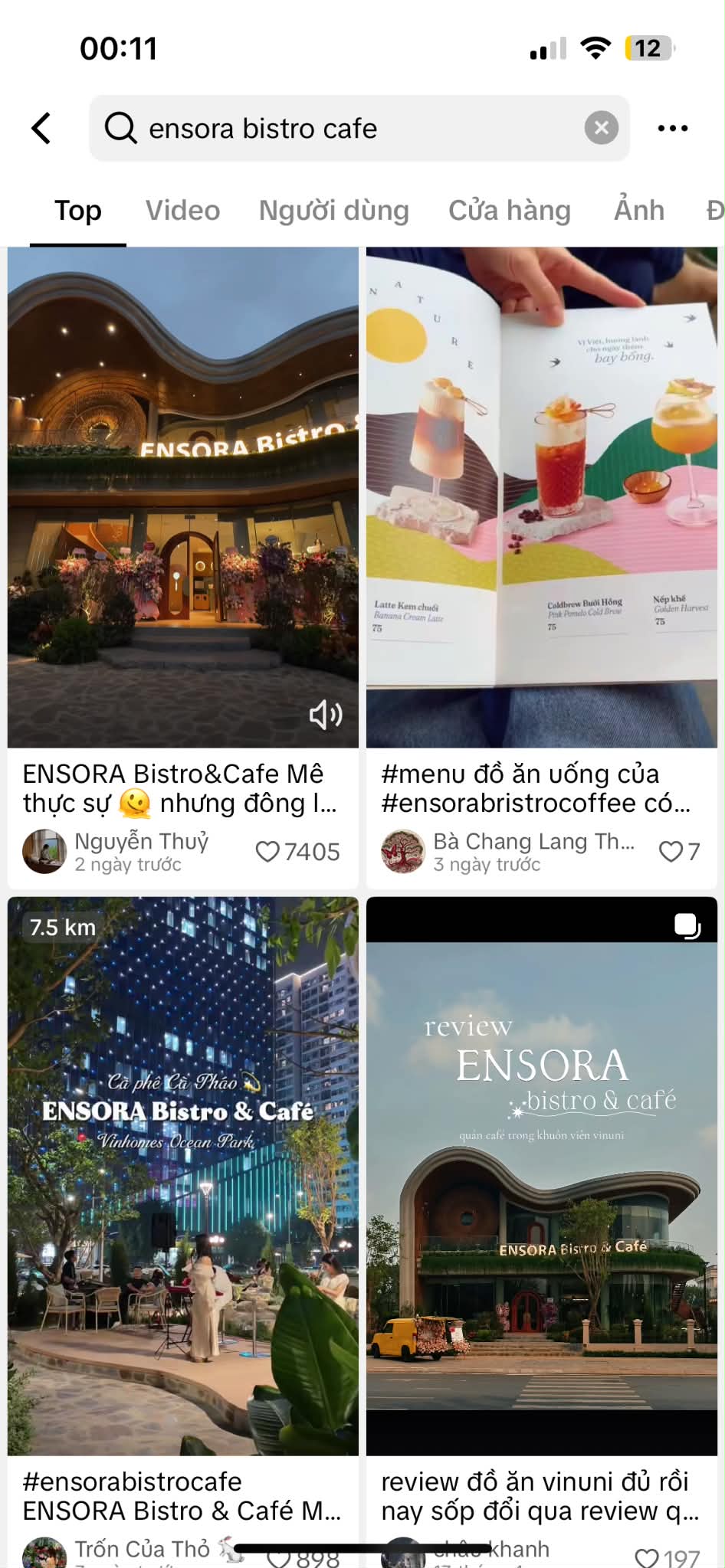Viewport: 725px width, 1568px height.
Task: Open the three-dot more options menu
Action: [672, 128]
